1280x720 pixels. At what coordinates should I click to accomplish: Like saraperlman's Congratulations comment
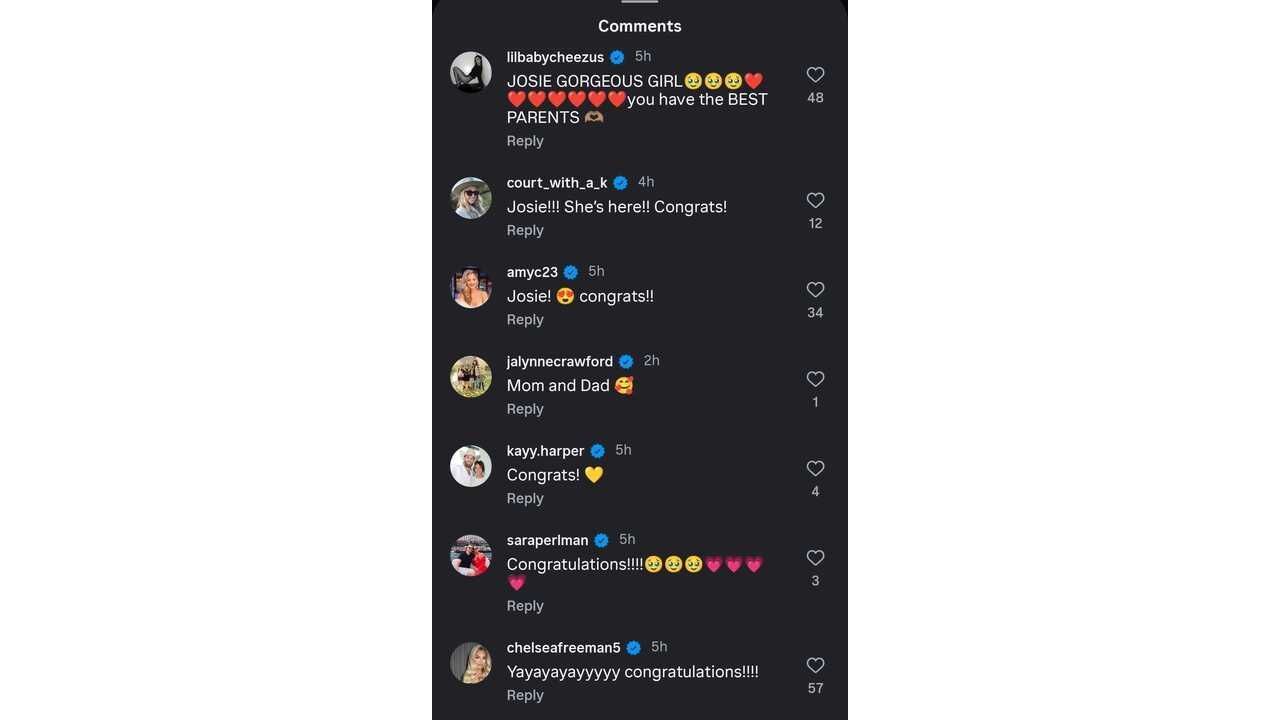click(x=815, y=558)
